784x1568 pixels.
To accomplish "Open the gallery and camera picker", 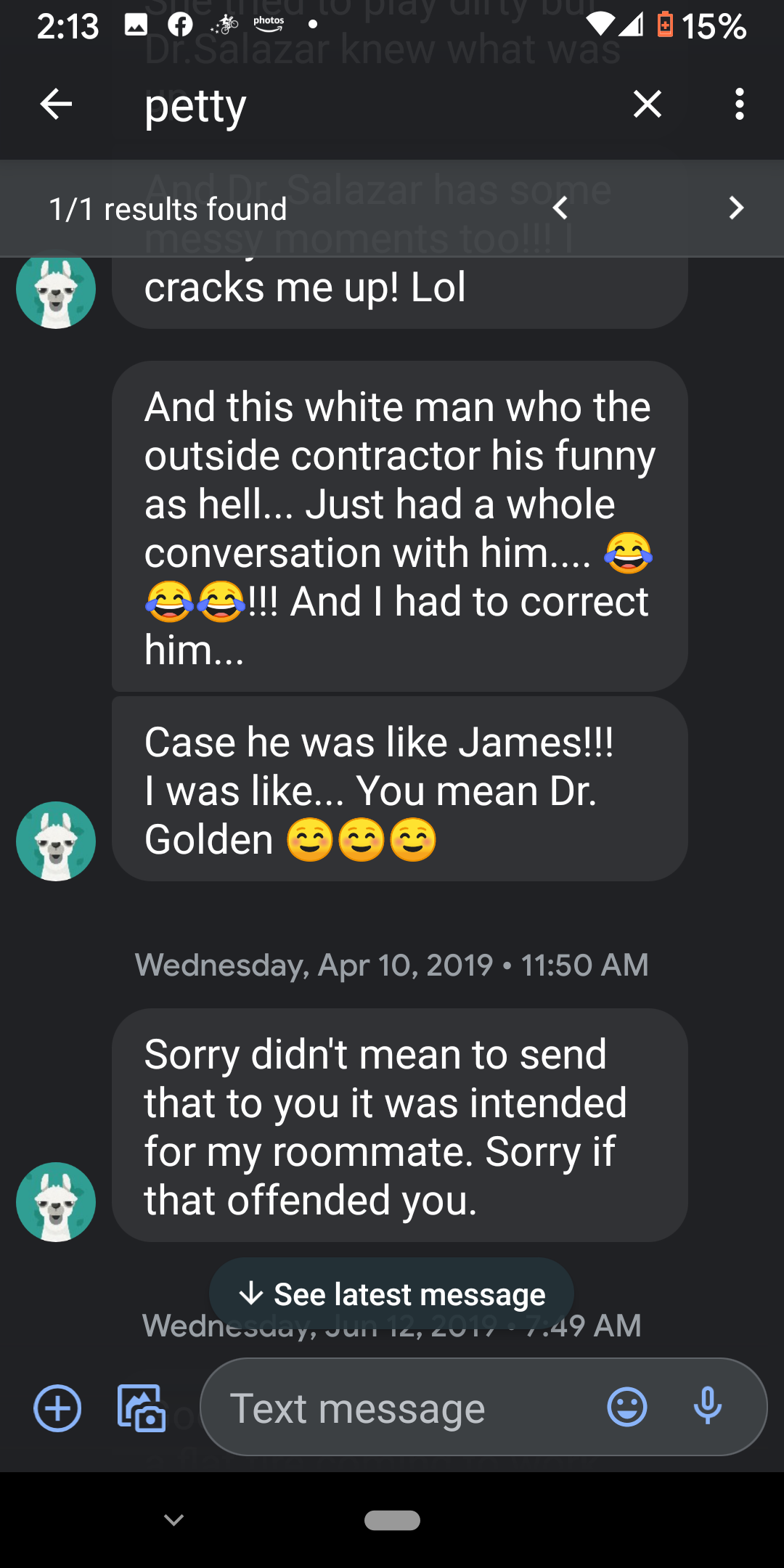I will [x=142, y=1408].
